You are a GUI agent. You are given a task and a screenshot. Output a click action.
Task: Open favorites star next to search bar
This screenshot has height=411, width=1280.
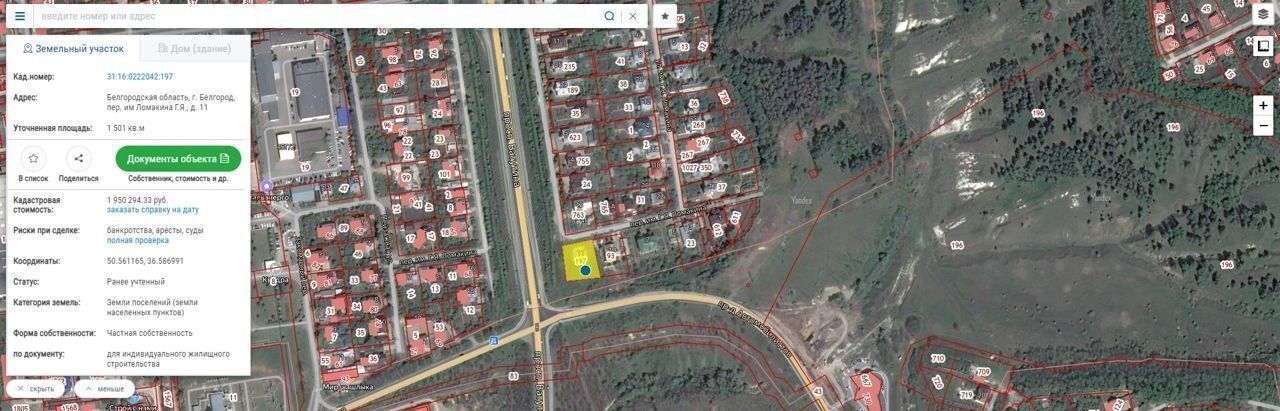click(665, 16)
